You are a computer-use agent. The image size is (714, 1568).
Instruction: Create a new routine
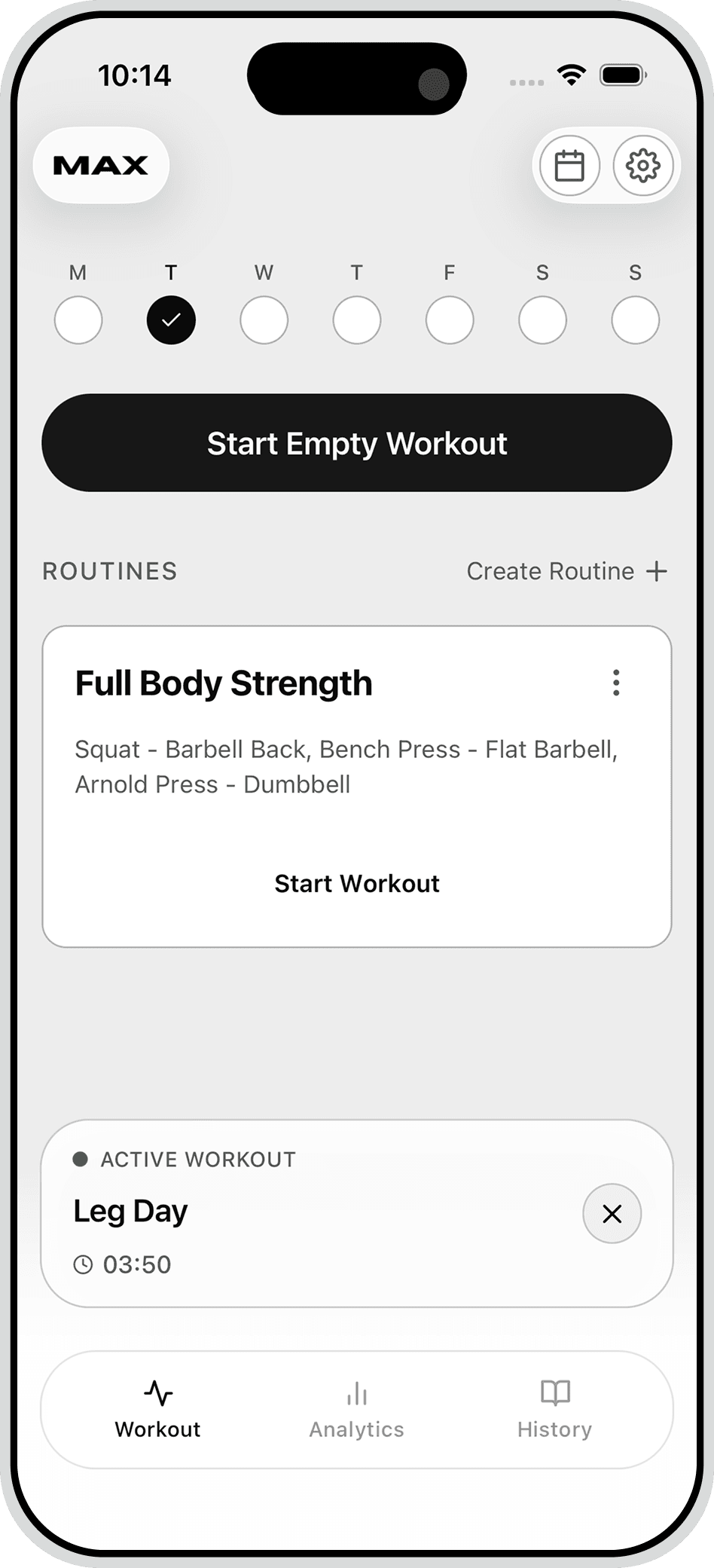click(567, 571)
